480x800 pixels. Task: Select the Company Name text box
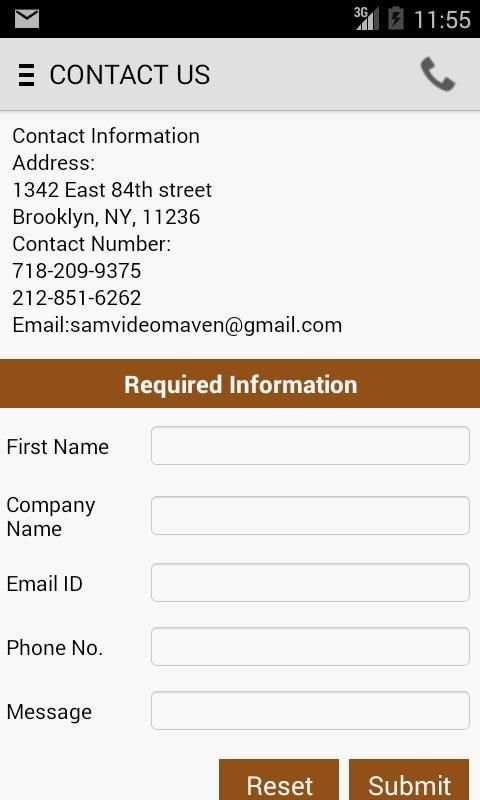pos(310,516)
